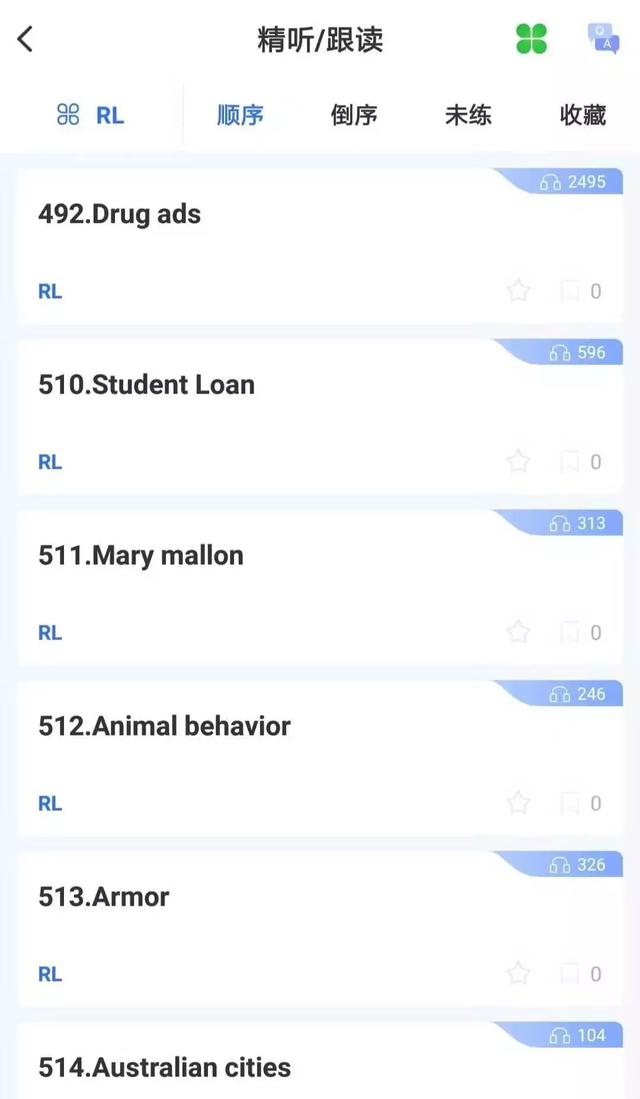Switch to the 倒序 tab
Viewport: 640px width, 1099px height.
(354, 115)
